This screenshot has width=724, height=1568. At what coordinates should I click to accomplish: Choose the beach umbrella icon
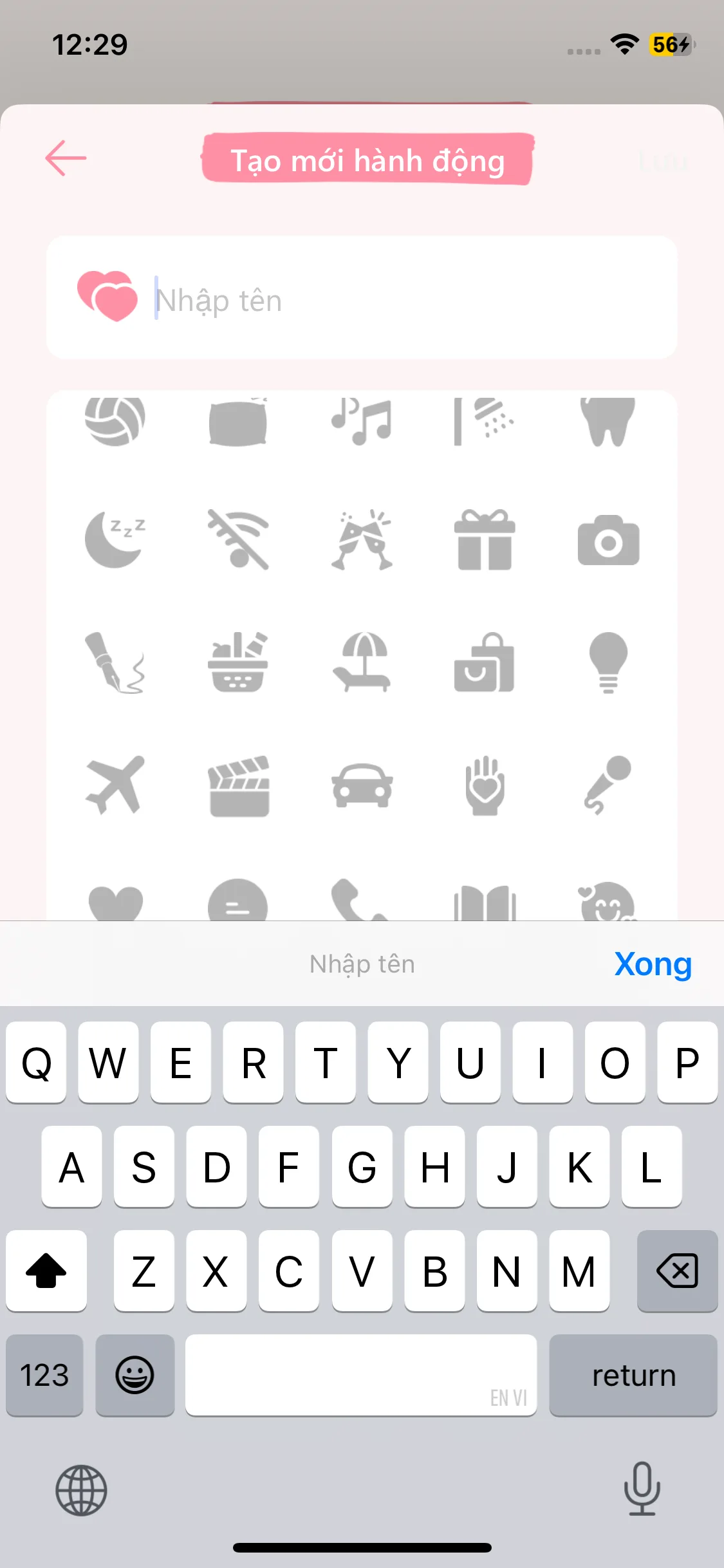[362, 663]
